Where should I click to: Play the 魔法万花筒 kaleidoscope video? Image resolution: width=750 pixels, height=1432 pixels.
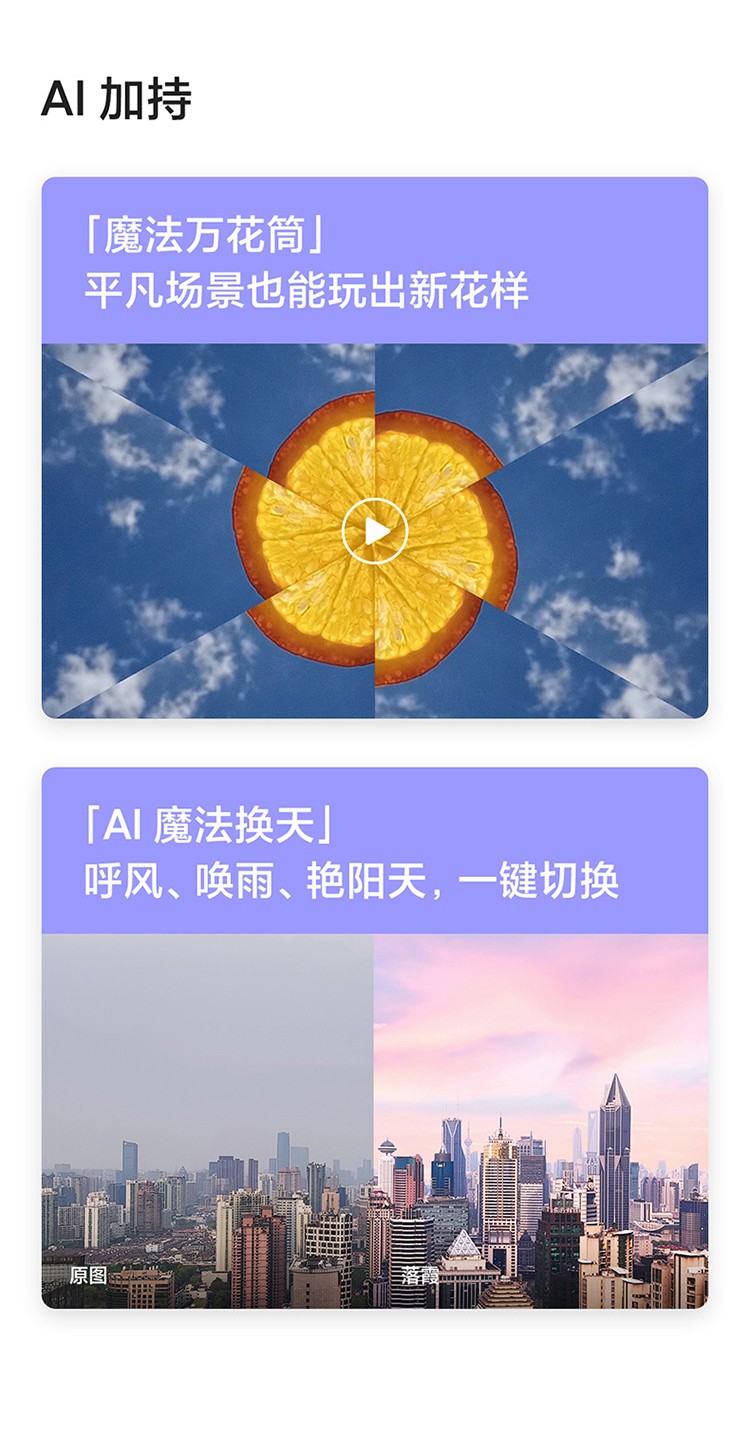click(375, 531)
